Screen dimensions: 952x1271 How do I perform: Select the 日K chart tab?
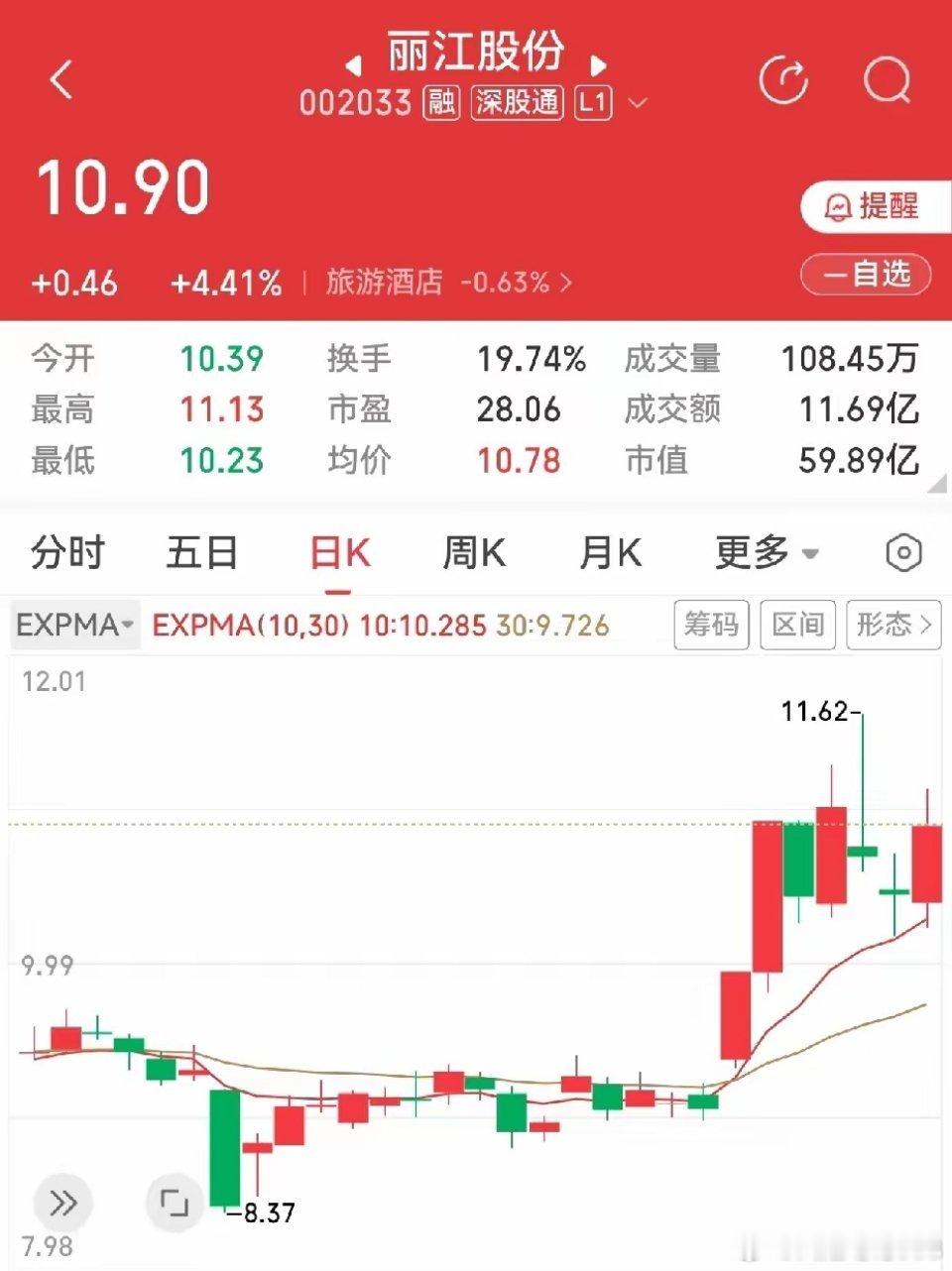[339, 552]
